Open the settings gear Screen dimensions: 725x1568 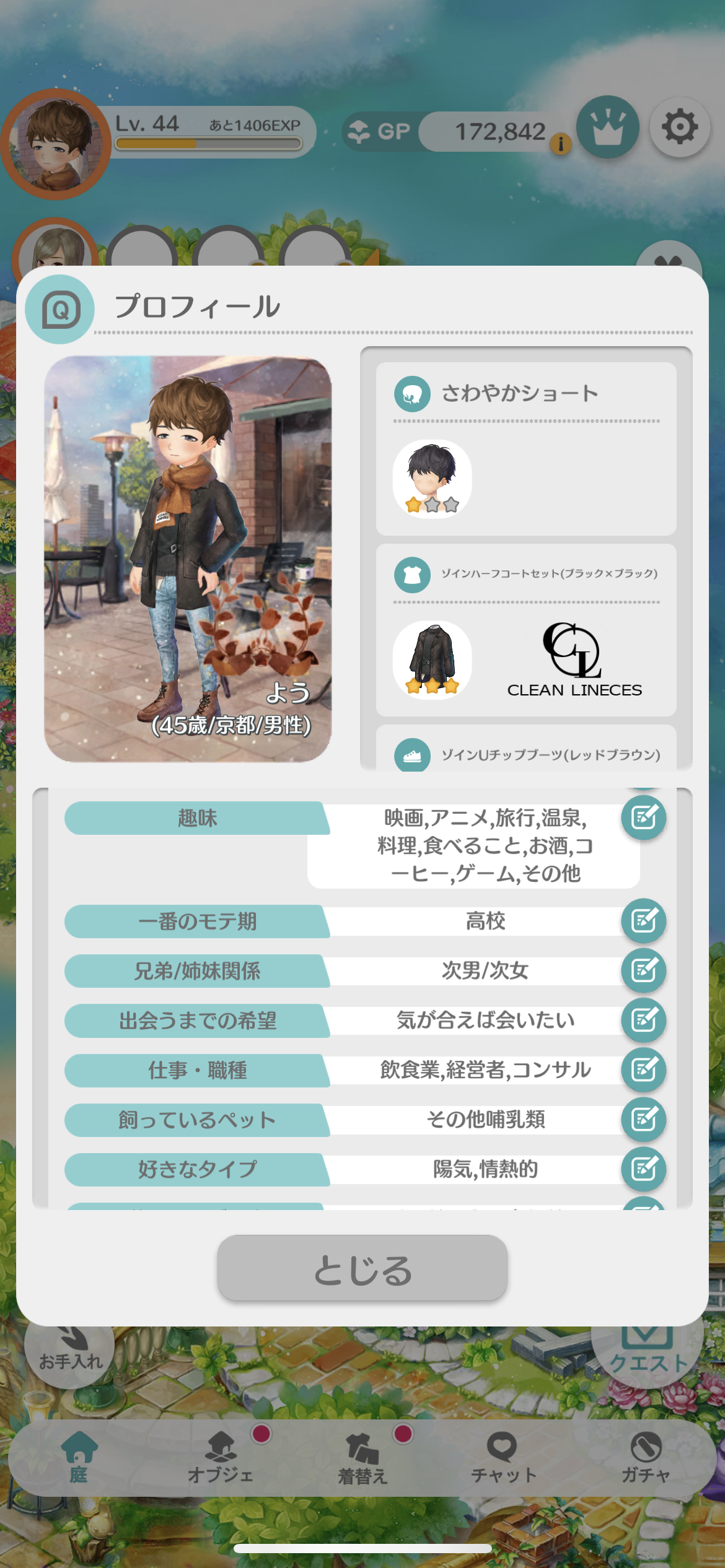pyautogui.click(x=680, y=127)
